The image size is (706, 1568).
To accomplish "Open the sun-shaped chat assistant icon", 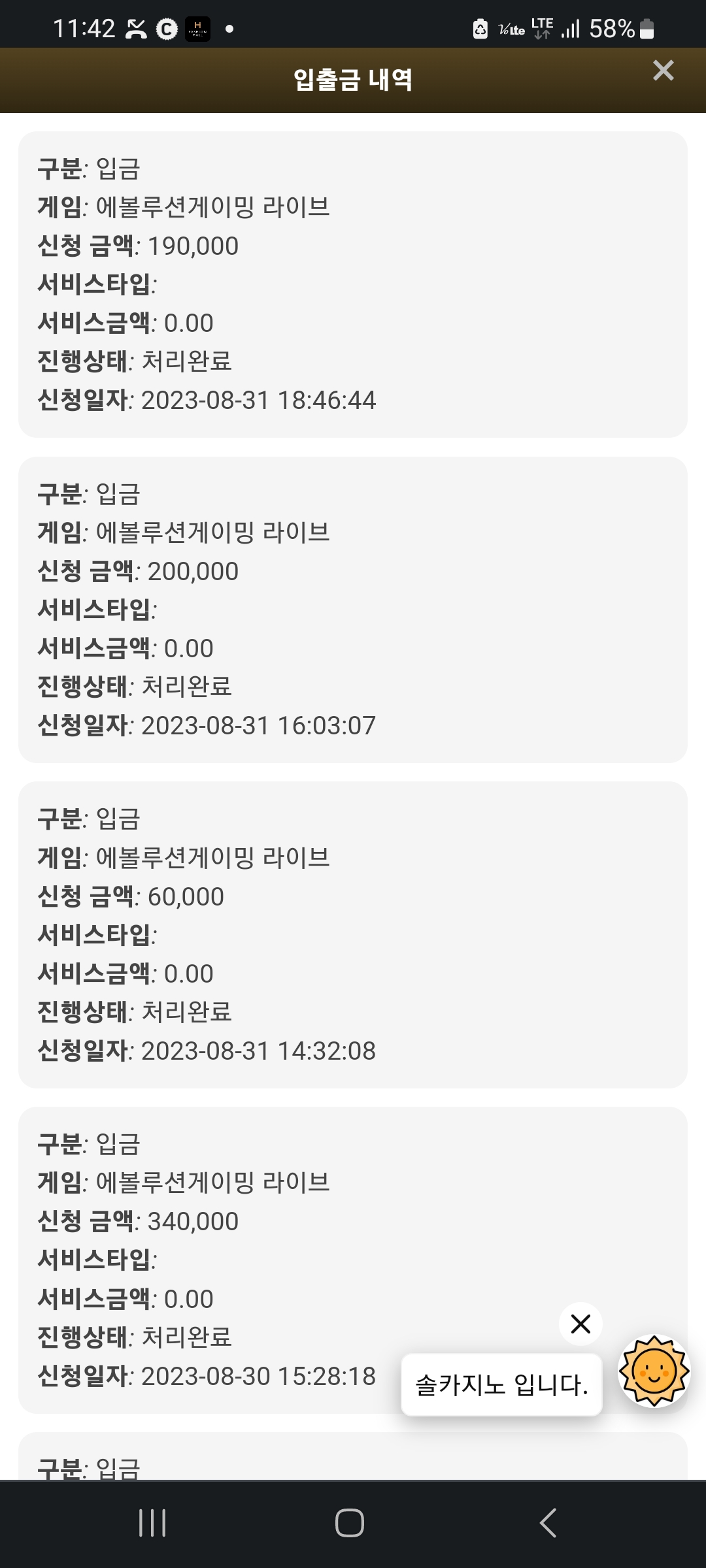I will click(654, 1371).
